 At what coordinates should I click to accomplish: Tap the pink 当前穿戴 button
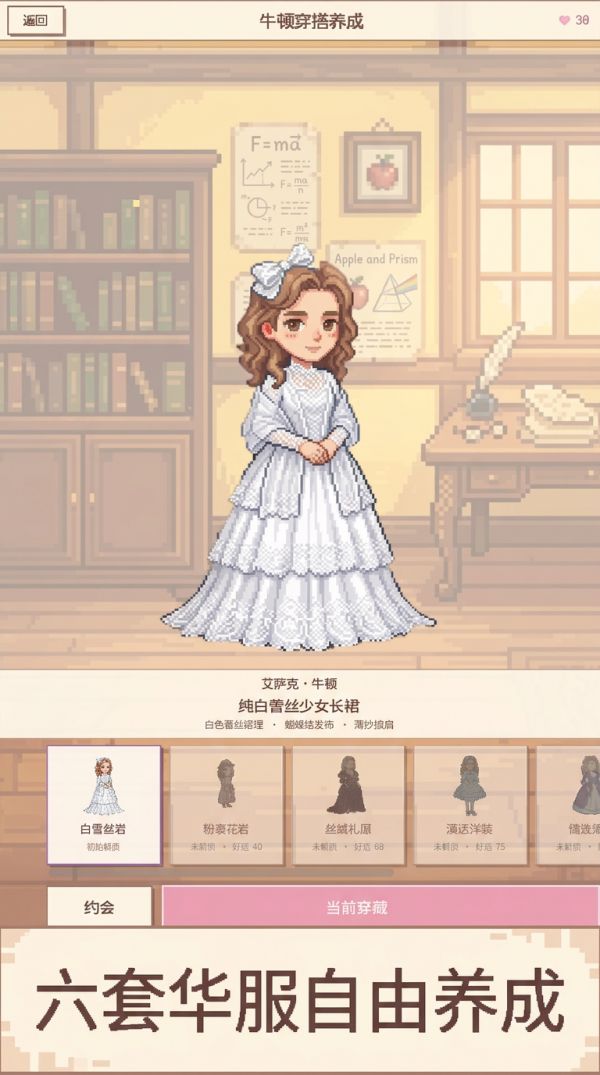coord(381,906)
